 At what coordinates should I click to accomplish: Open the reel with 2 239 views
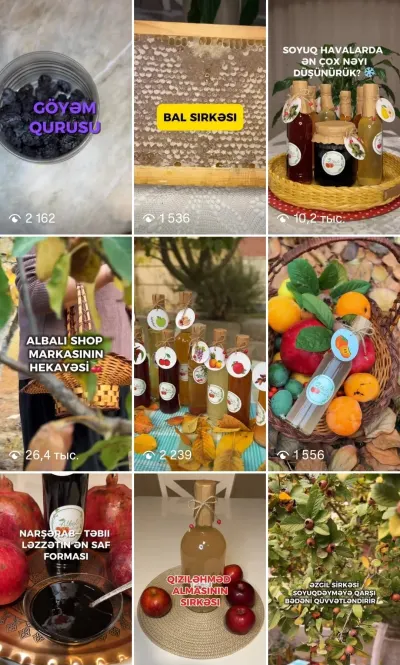[x=200, y=354]
